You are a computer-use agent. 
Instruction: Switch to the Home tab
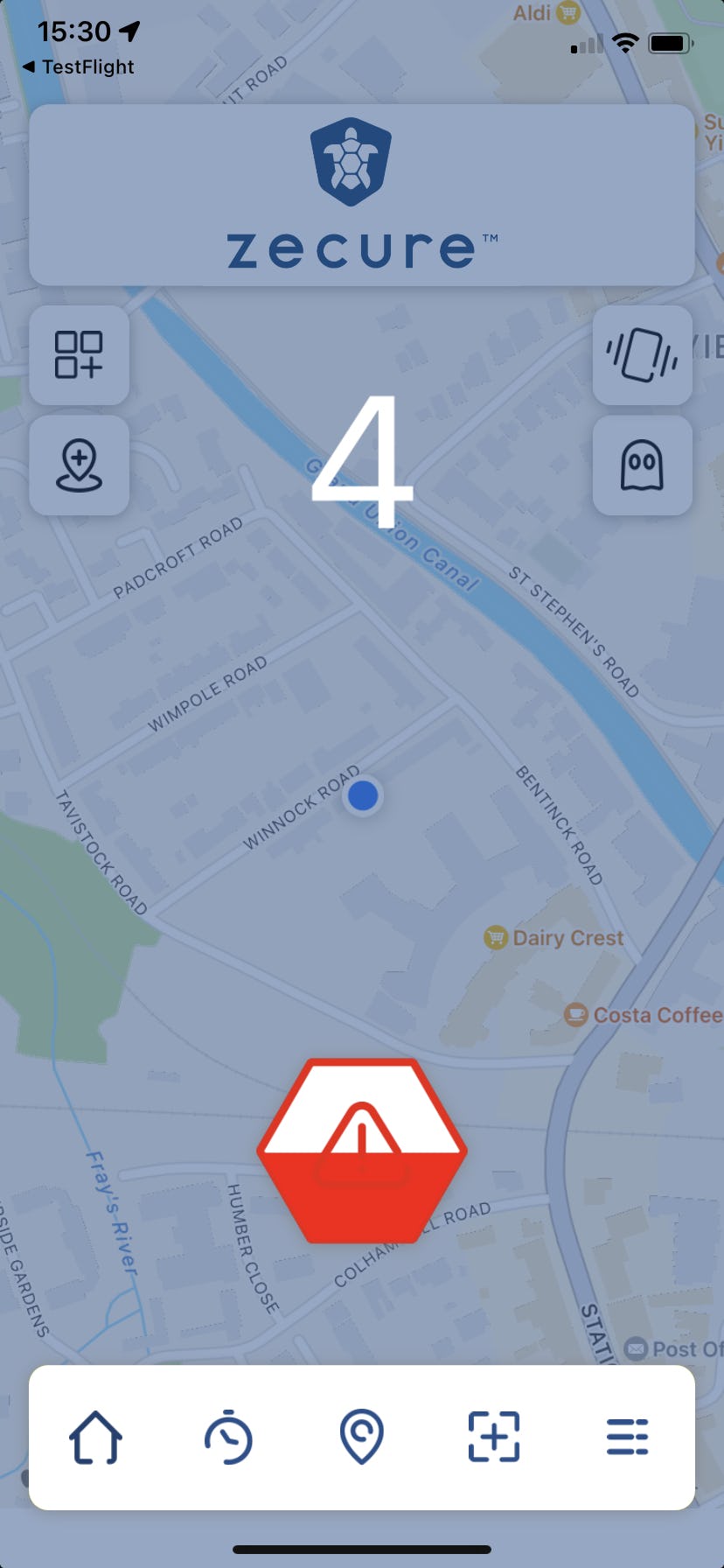tap(95, 1438)
